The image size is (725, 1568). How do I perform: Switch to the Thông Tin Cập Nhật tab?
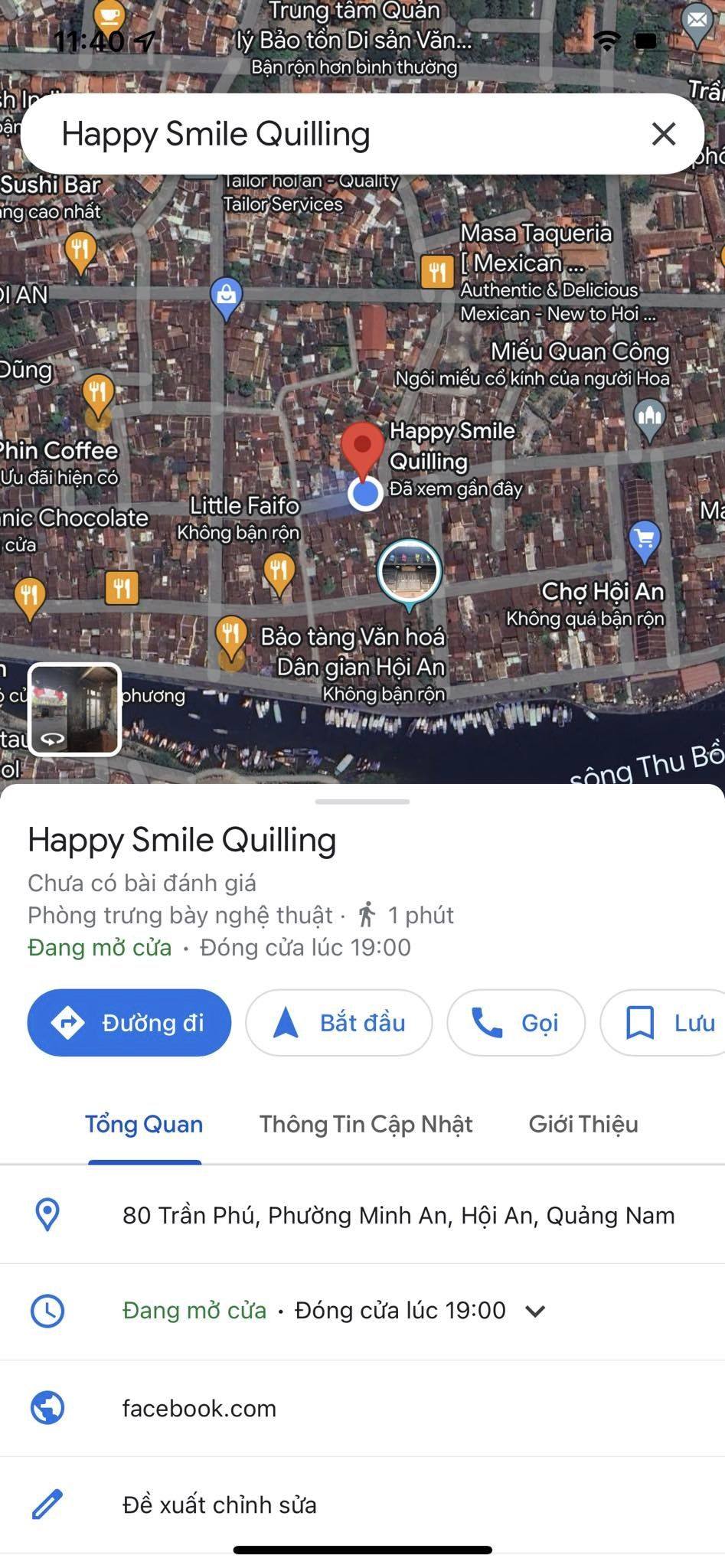tap(365, 1124)
